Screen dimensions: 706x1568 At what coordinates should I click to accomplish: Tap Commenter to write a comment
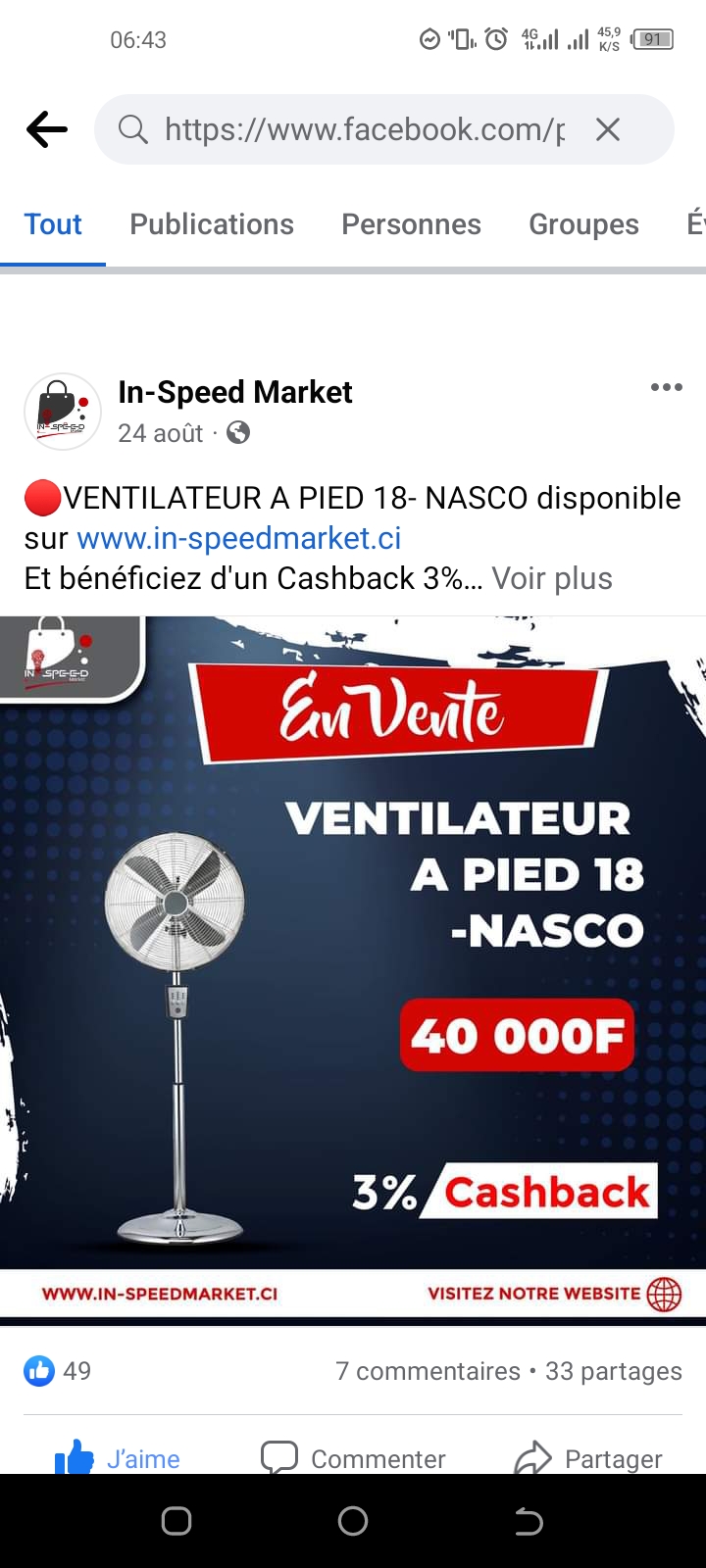(x=353, y=1458)
